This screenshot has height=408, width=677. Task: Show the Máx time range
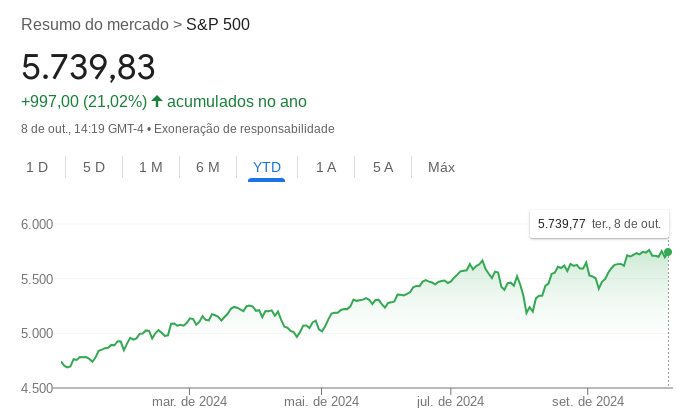(x=441, y=167)
